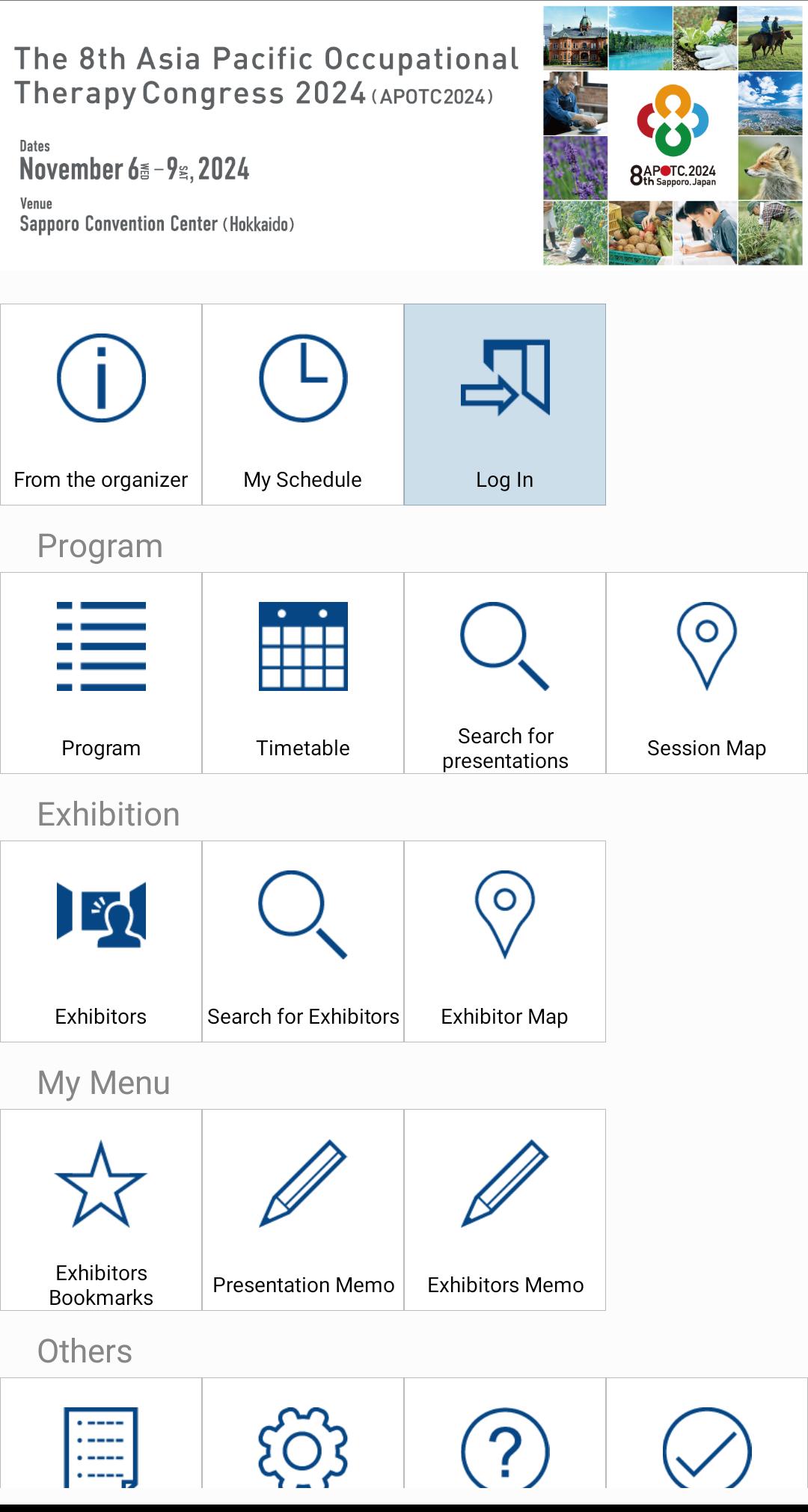This screenshot has width=808, height=1512.
Task: Open the question mark help tile
Action: pyautogui.click(x=505, y=1443)
